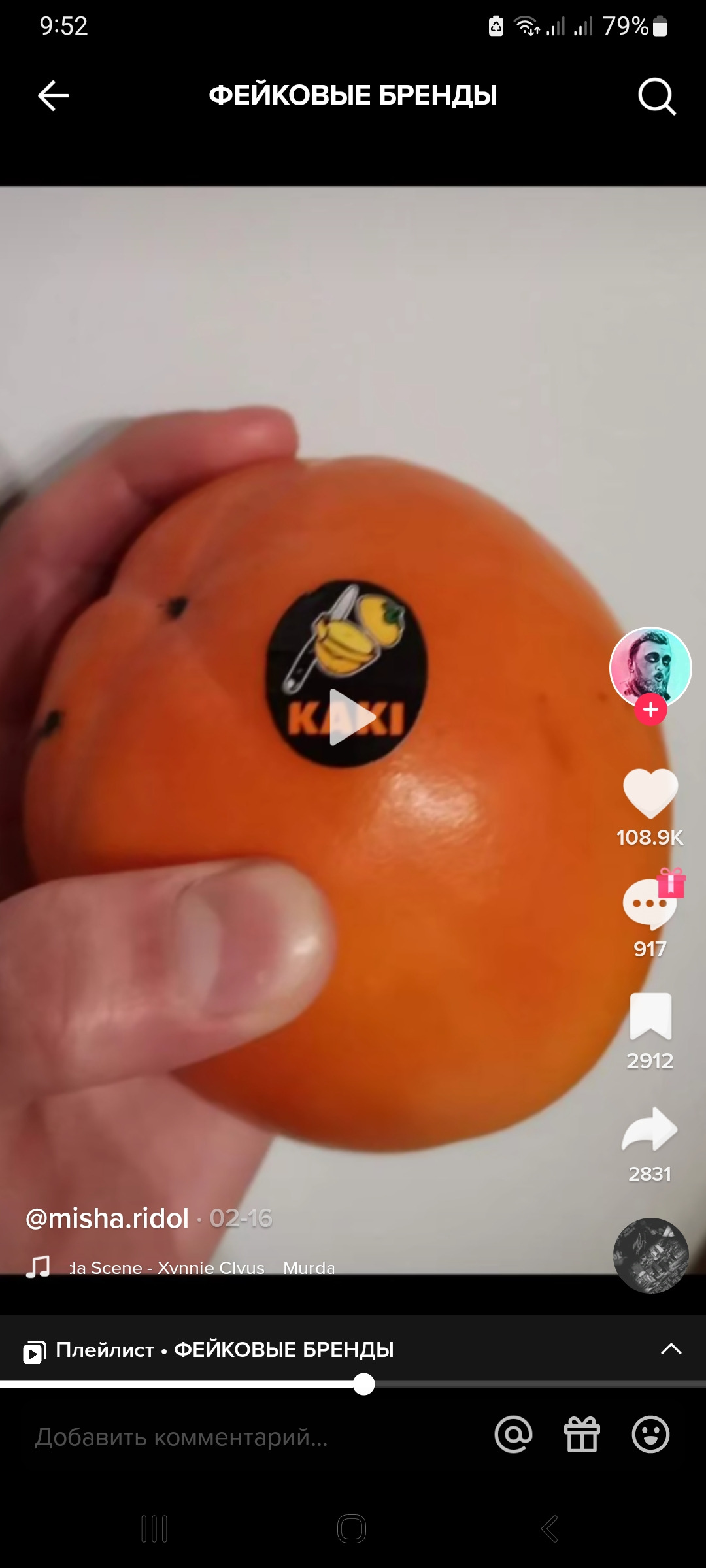Viewport: 706px width, 1568px height.
Task: Open misha.ridol's profile avatar
Action: click(650, 666)
